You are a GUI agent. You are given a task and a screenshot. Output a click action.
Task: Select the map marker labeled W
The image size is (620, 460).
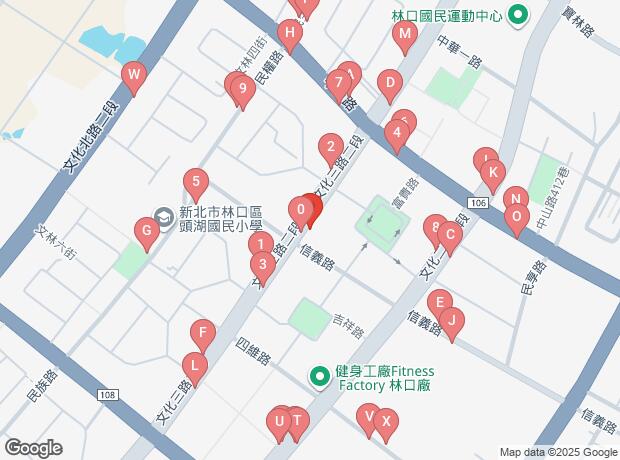tap(133, 76)
